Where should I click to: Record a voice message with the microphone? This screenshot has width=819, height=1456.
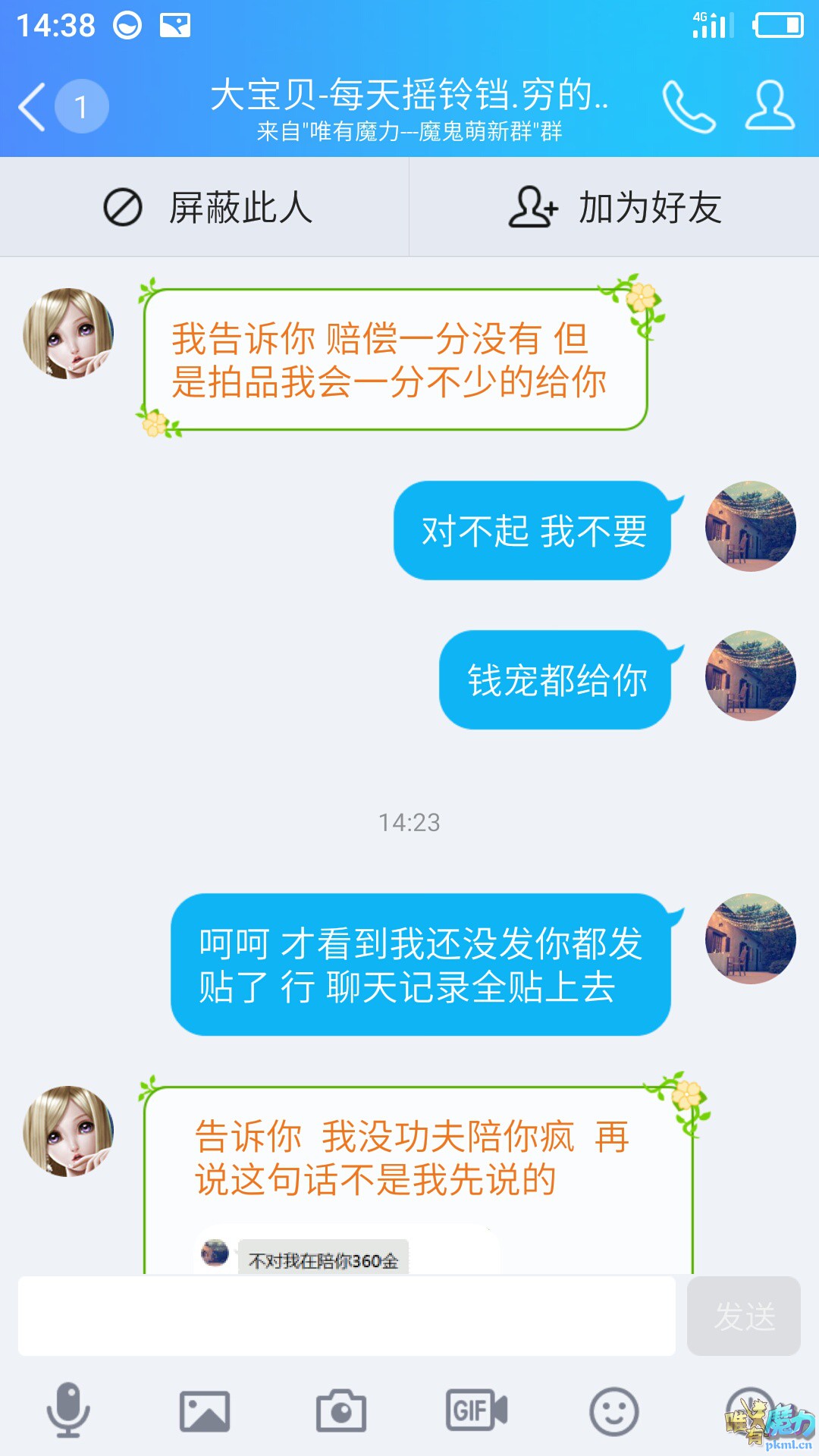click(68, 1410)
